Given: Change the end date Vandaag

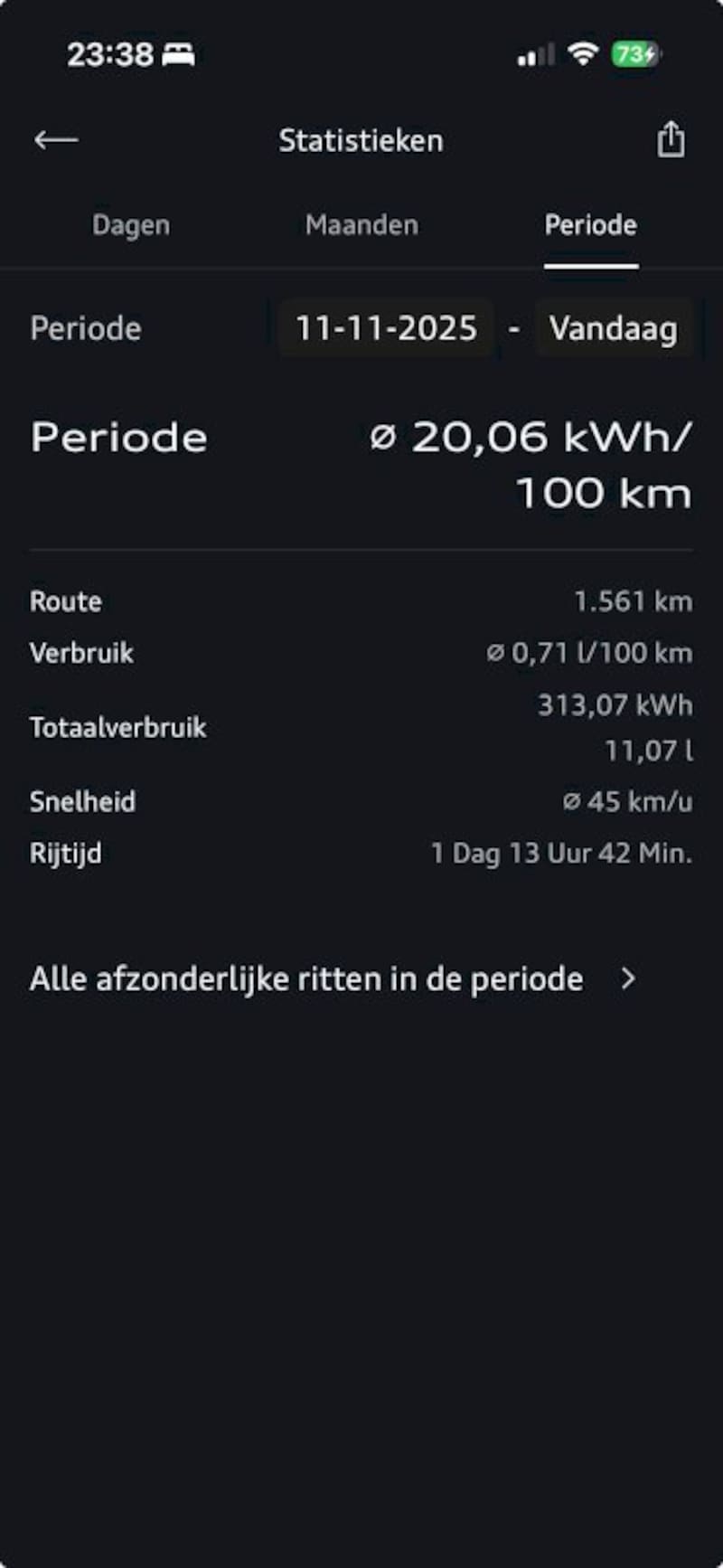Looking at the screenshot, I should point(614,328).
